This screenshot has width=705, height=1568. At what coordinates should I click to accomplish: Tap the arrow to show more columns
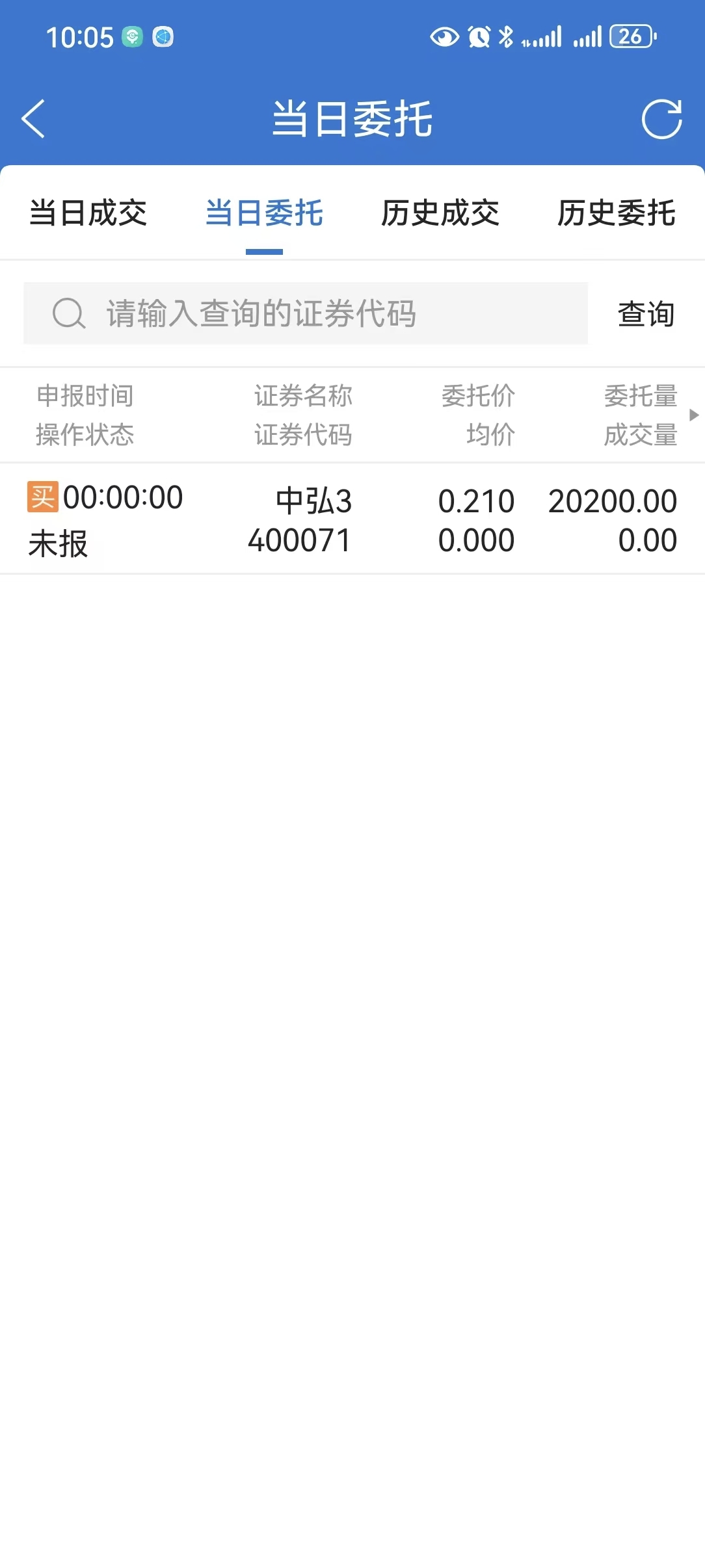[x=694, y=415]
